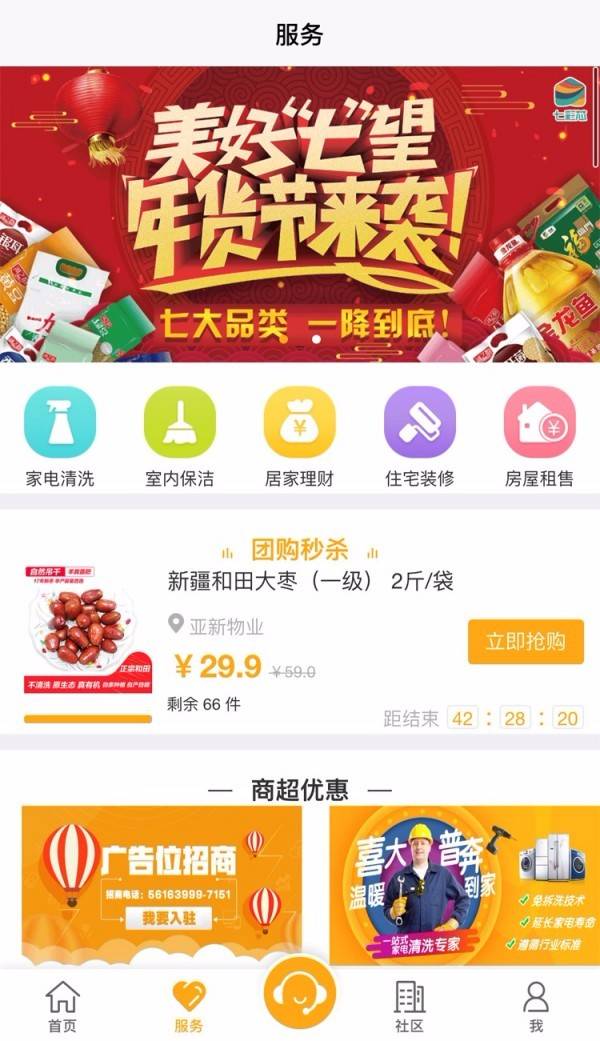This screenshot has height=1041, width=600.
Task: Tap 立即抢购 to buy the dates now
Action: (525, 642)
